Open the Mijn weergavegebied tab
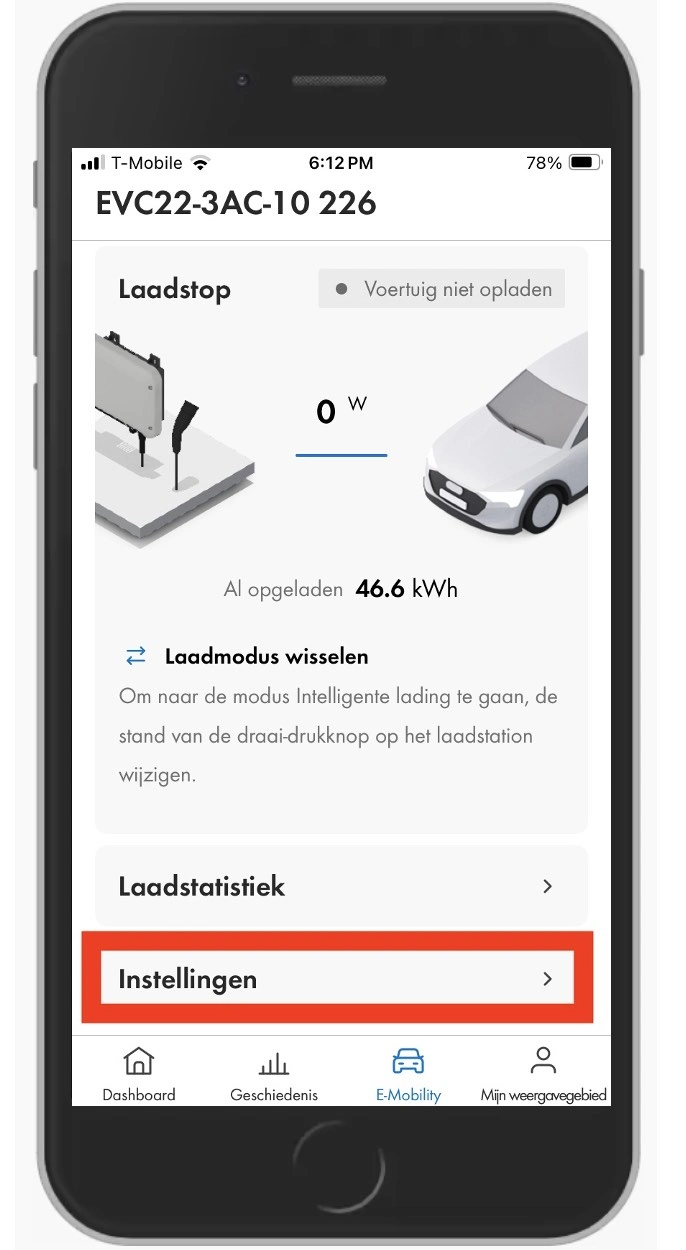Viewport: 686px width, 1250px height. (543, 1074)
